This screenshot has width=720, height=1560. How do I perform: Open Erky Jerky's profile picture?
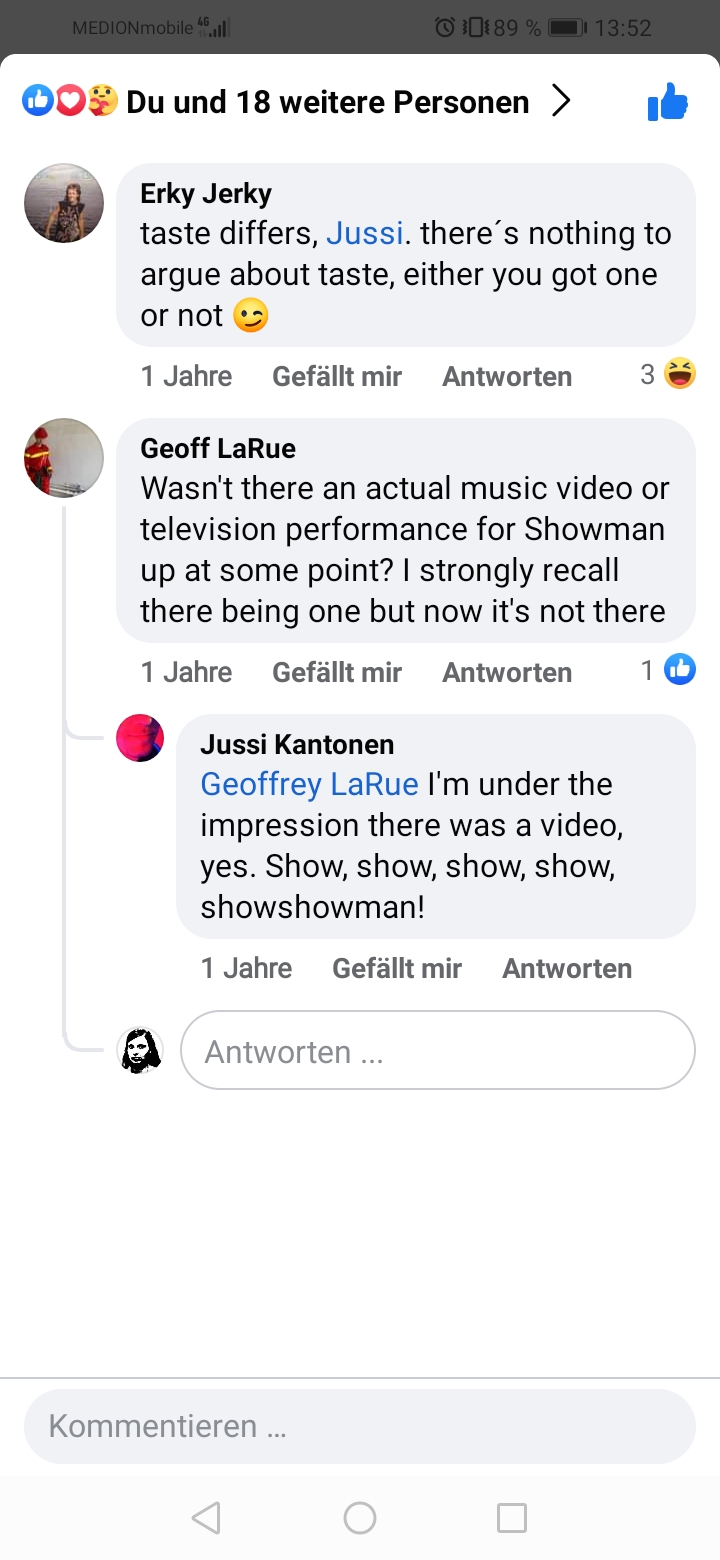click(x=64, y=203)
